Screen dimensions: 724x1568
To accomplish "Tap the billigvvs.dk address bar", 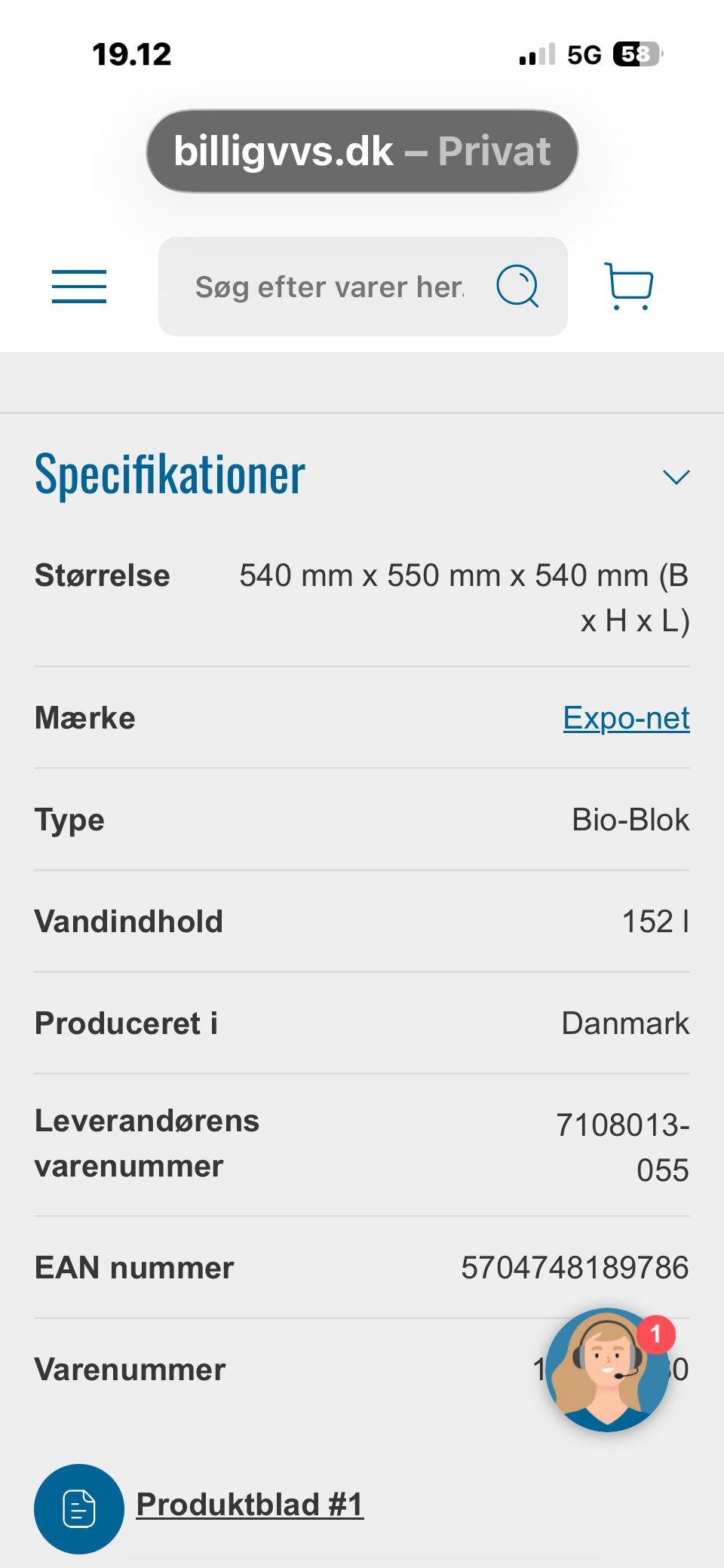I will [x=362, y=152].
